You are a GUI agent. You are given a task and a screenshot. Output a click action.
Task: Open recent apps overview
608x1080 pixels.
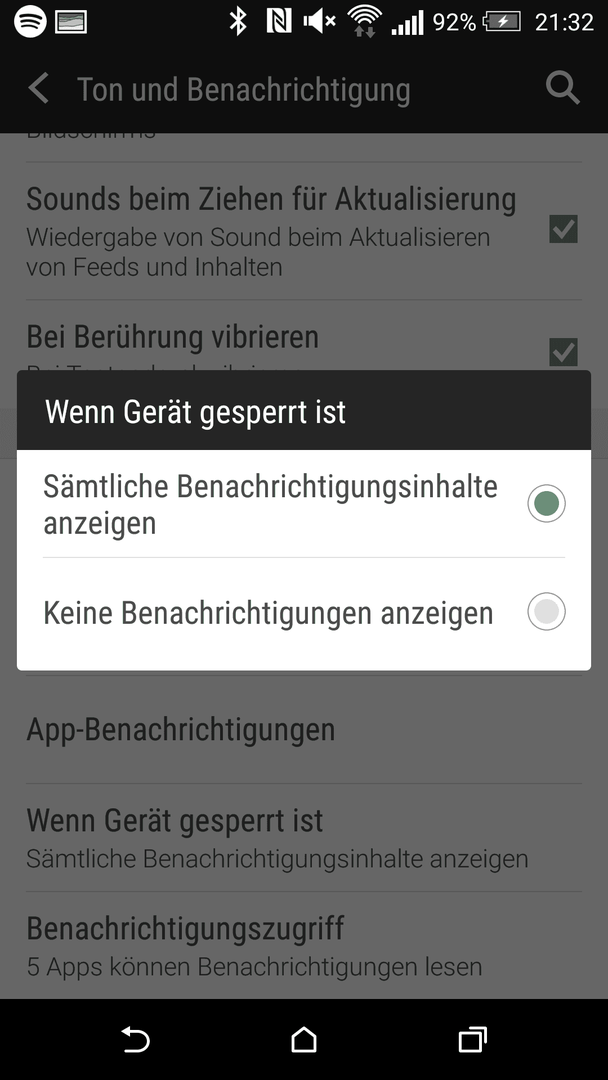[472, 1039]
